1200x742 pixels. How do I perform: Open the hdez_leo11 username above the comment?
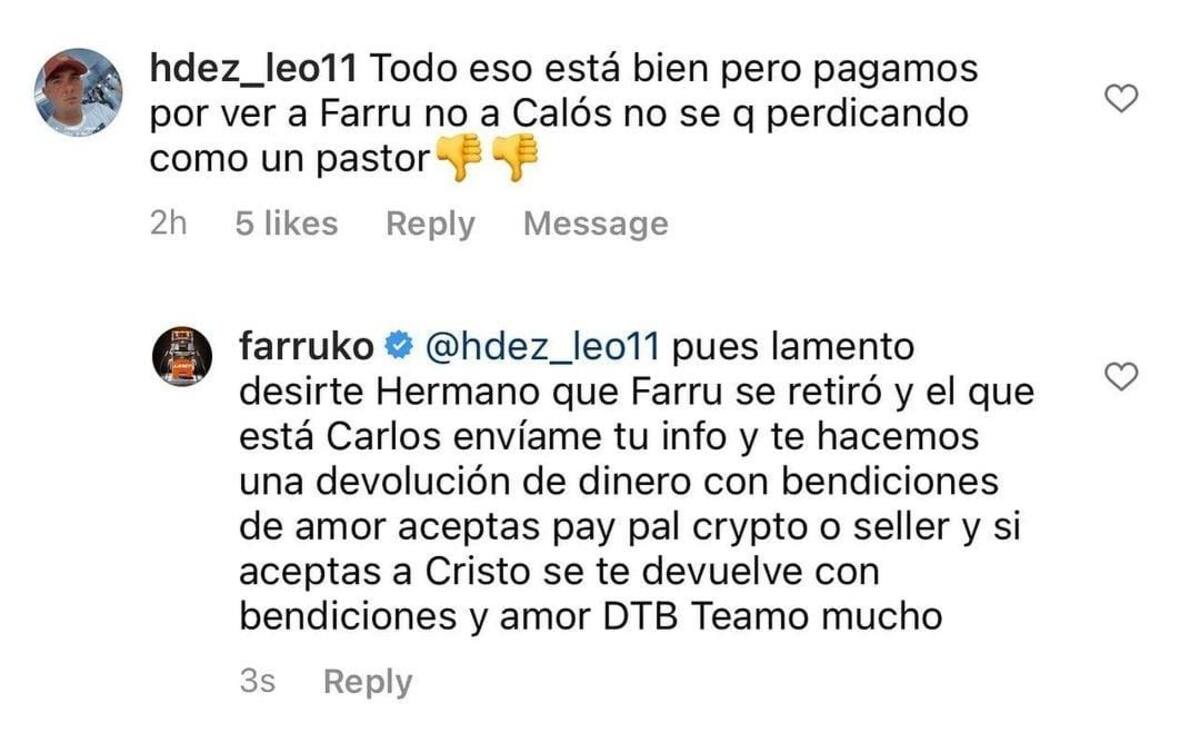(x=258, y=69)
